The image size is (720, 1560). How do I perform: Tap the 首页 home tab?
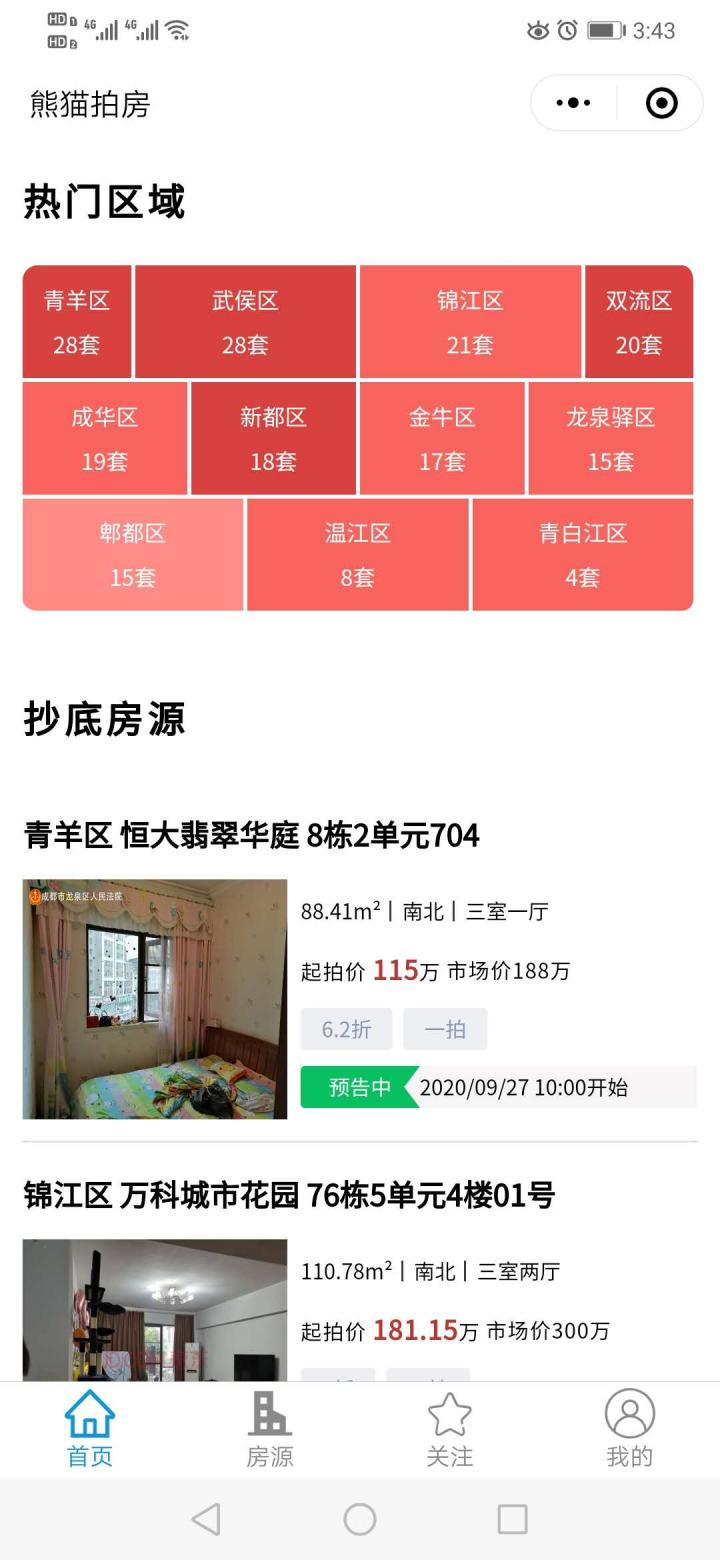click(90, 1430)
